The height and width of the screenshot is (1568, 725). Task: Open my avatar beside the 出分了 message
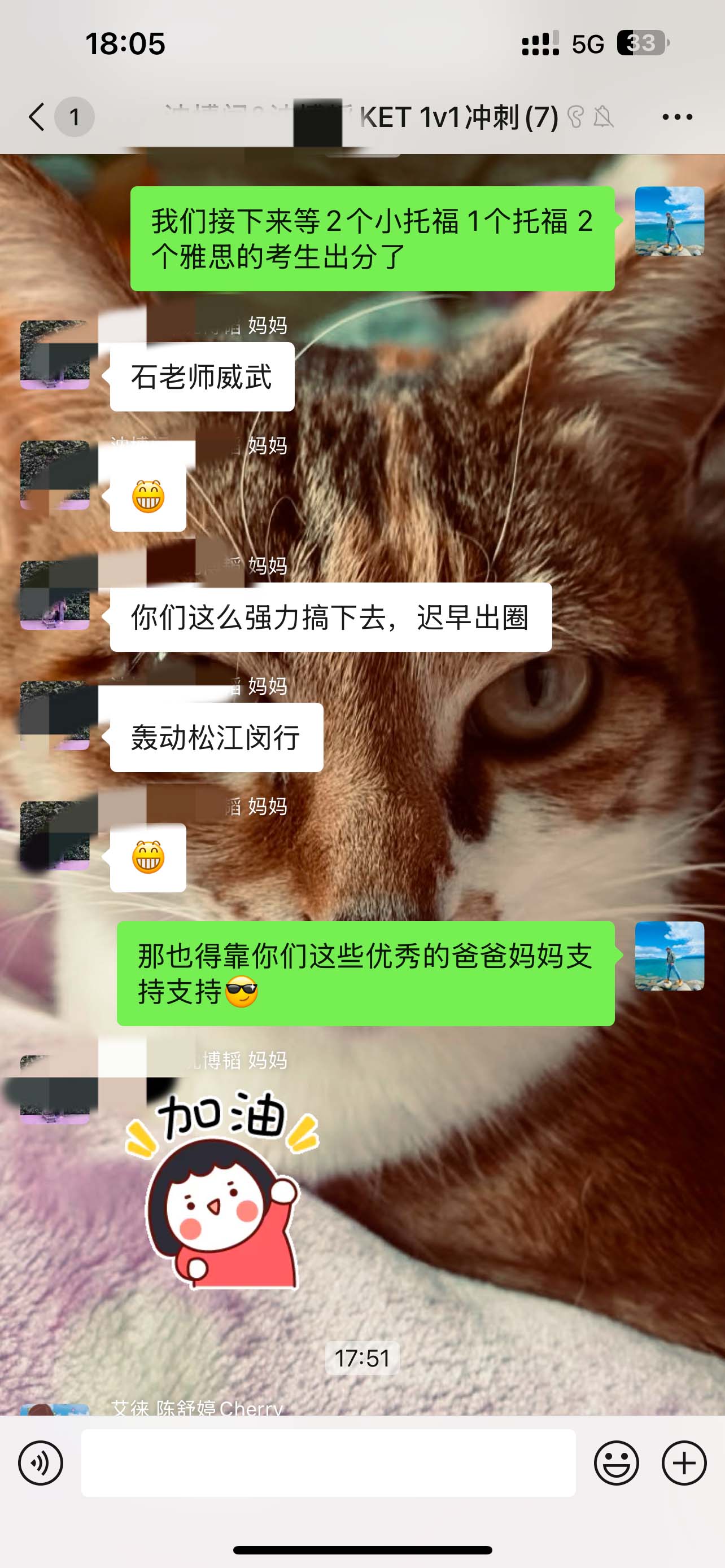pos(669,221)
